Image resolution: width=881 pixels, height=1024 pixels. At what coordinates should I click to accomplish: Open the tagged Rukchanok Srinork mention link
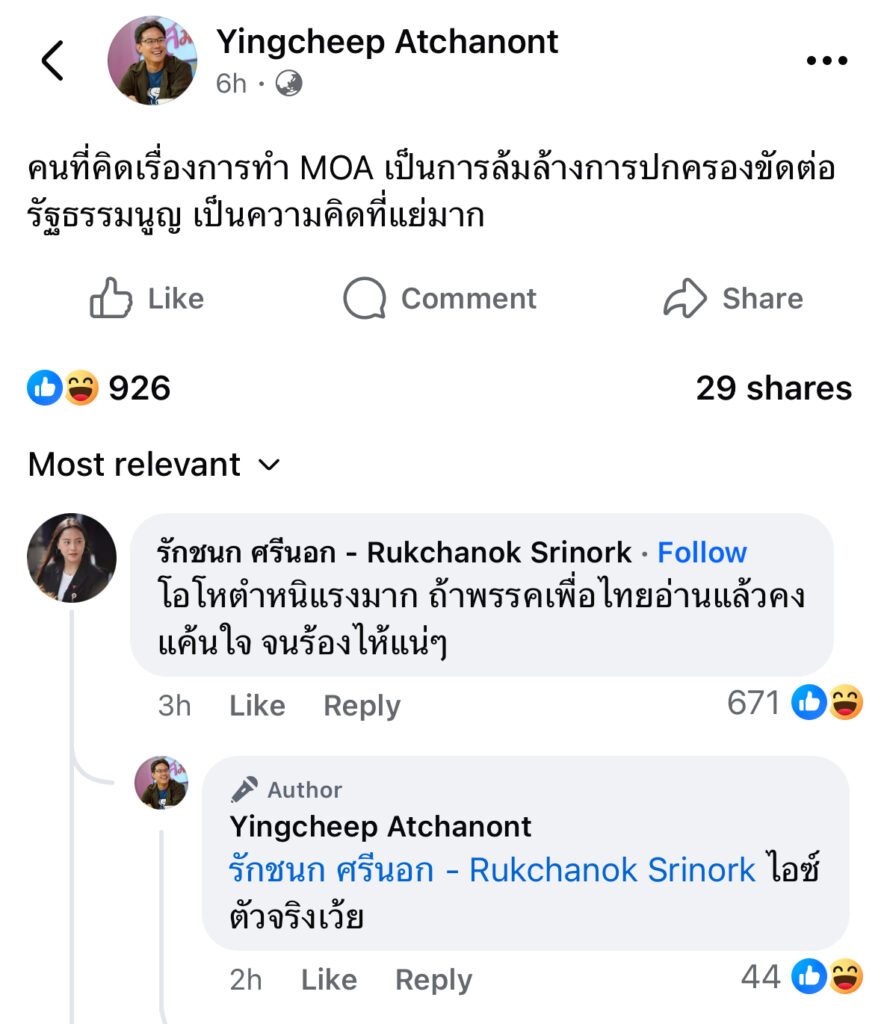(x=492, y=870)
